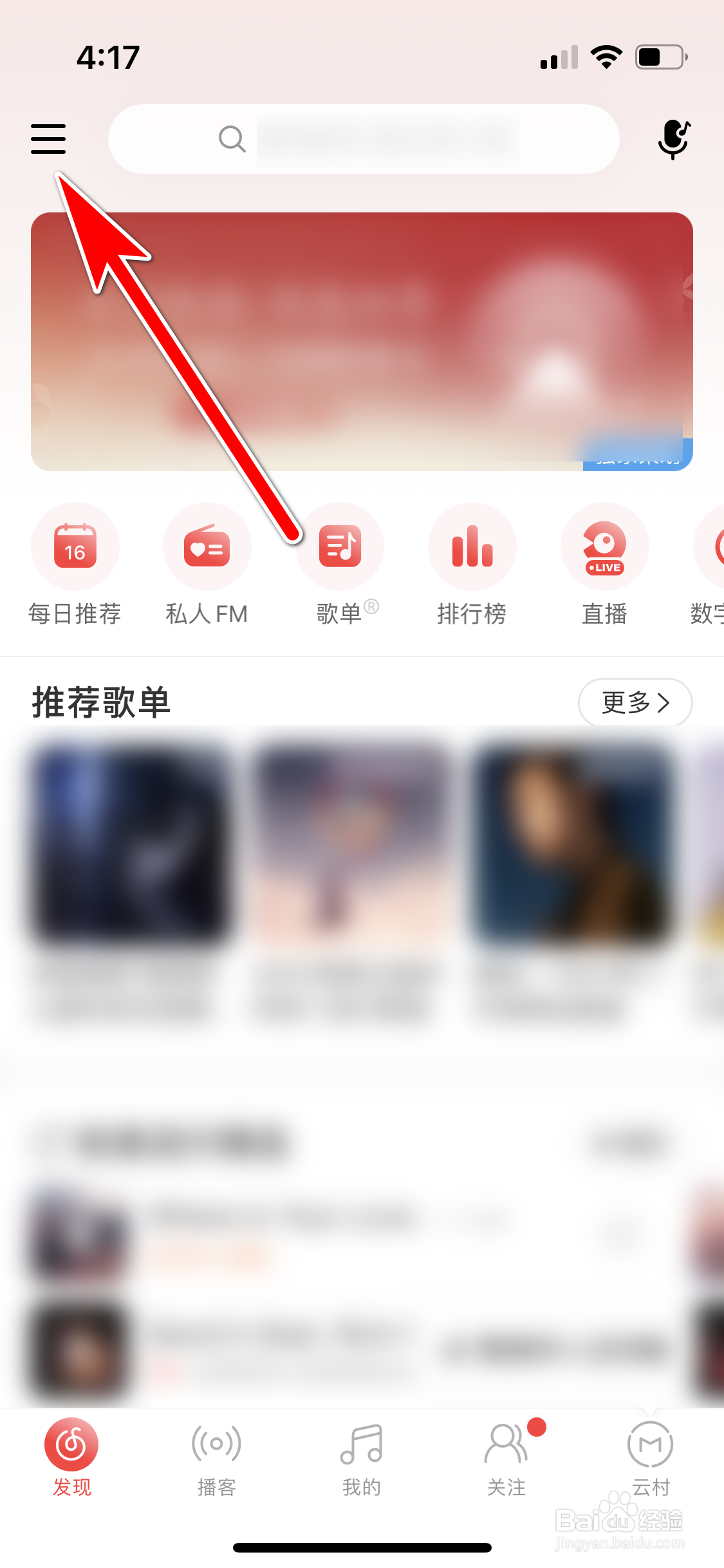This screenshot has height=1568, width=724.
Task: Open the 每日推荐 daily recommendation icon
Action: click(75, 546)
